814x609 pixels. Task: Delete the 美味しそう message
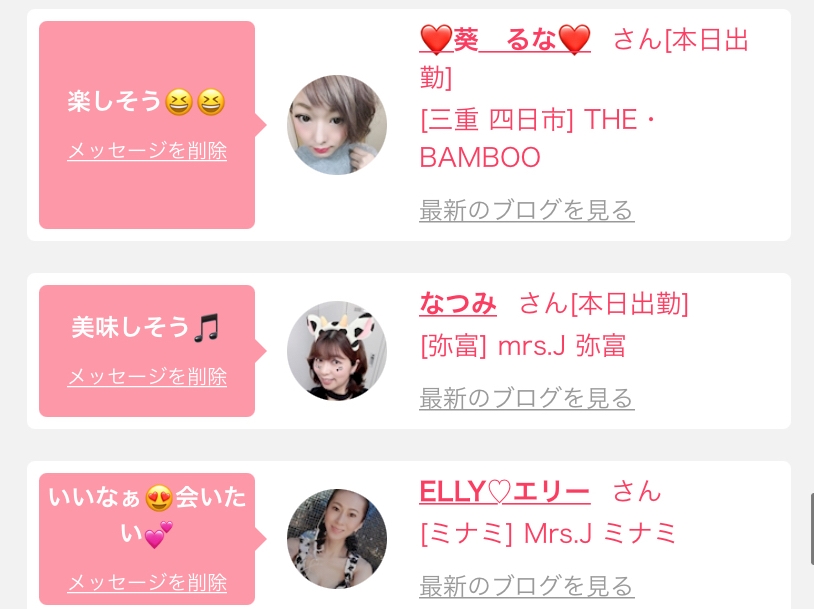[147, 376]
